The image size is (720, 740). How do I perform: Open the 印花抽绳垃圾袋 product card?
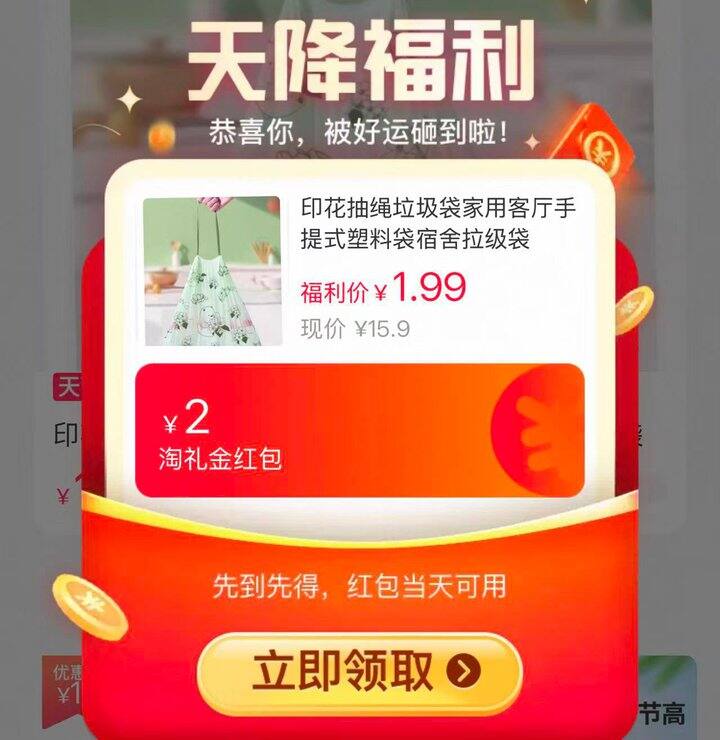360,271
